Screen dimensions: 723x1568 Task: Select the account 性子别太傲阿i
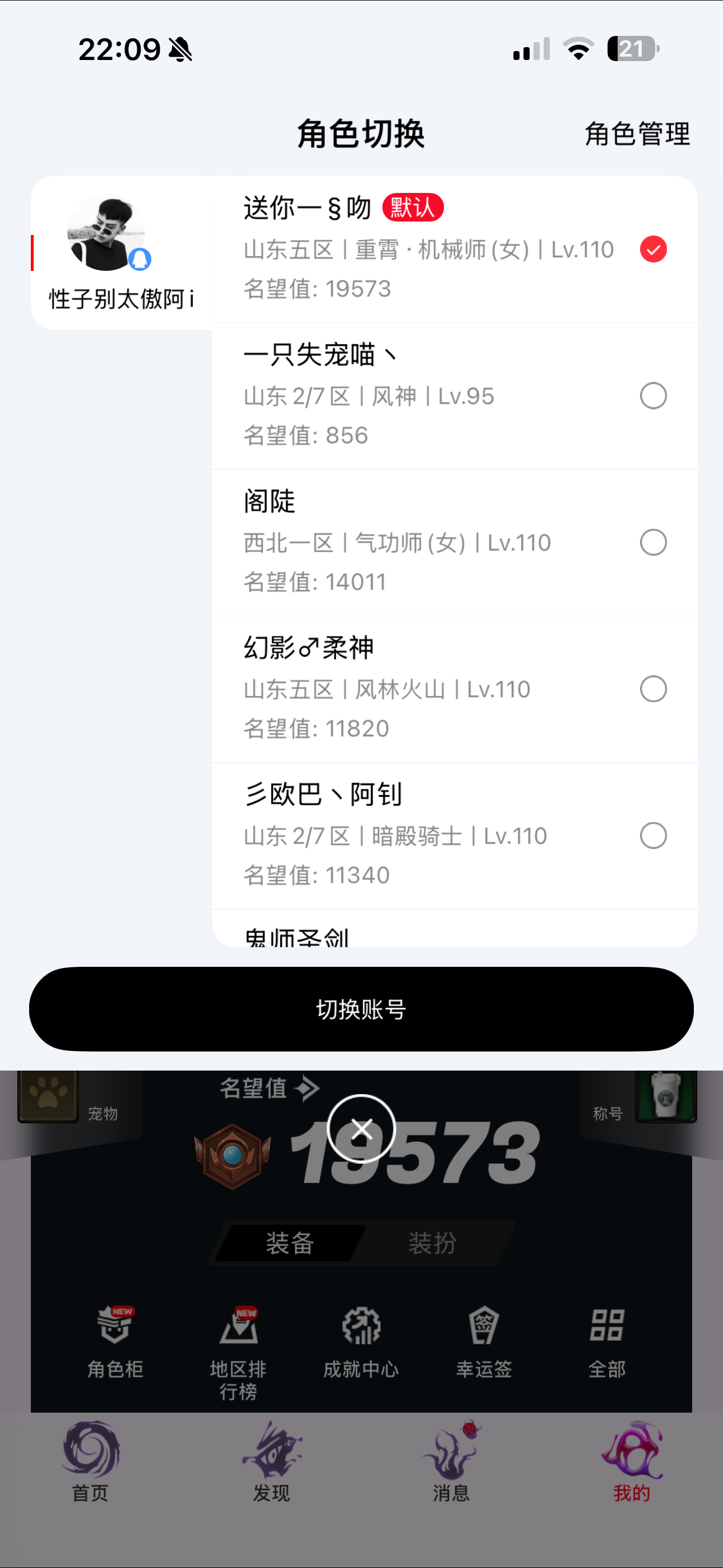[x=121, y=252]
